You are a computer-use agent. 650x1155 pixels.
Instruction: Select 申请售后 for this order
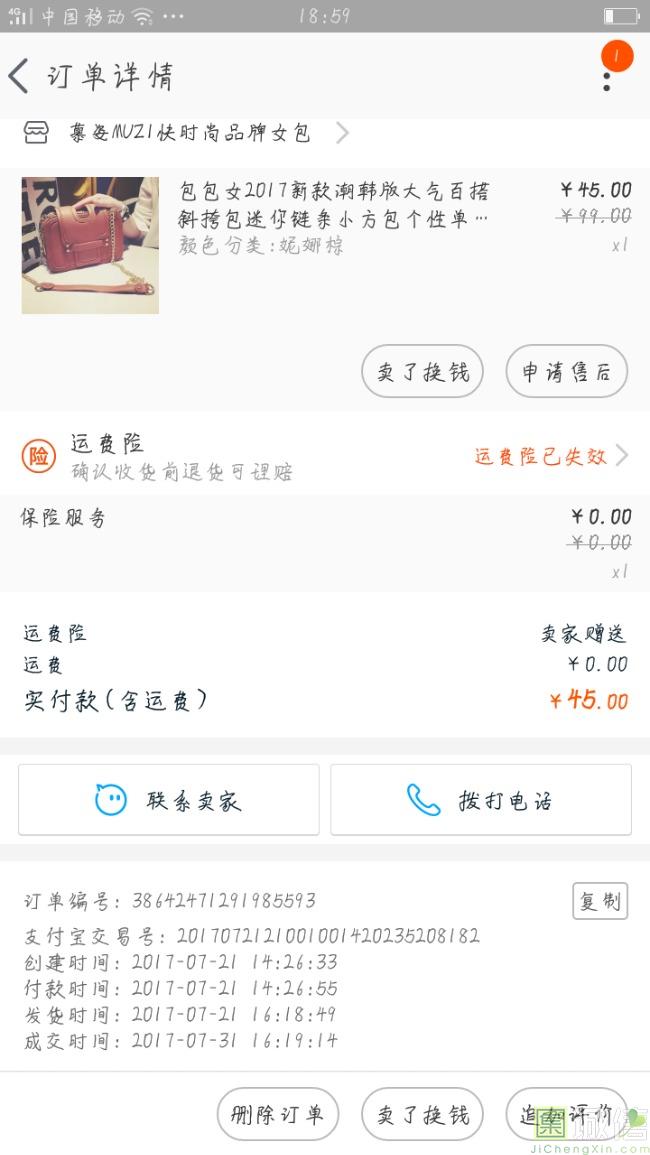pos(566,372)
